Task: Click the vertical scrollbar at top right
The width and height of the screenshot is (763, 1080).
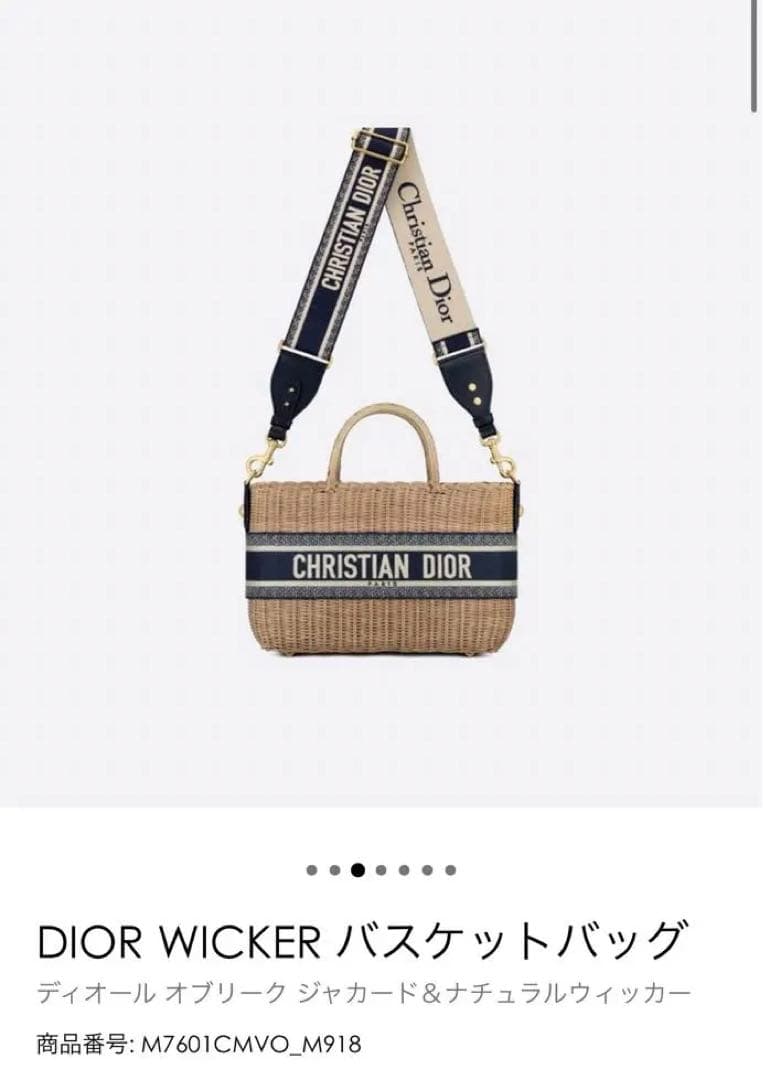Action: click(x=752, y=55)
